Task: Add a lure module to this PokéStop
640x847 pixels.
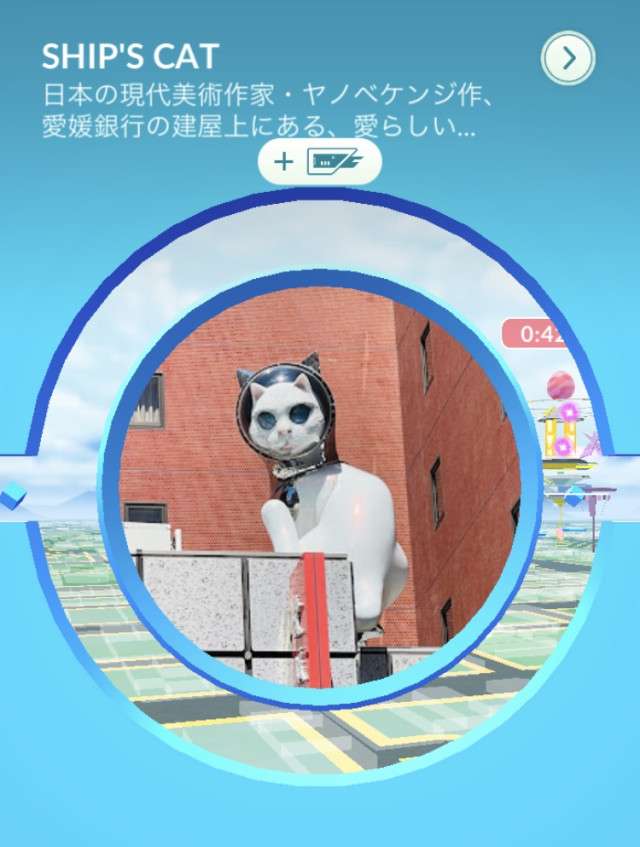Action: pos(320,162)
